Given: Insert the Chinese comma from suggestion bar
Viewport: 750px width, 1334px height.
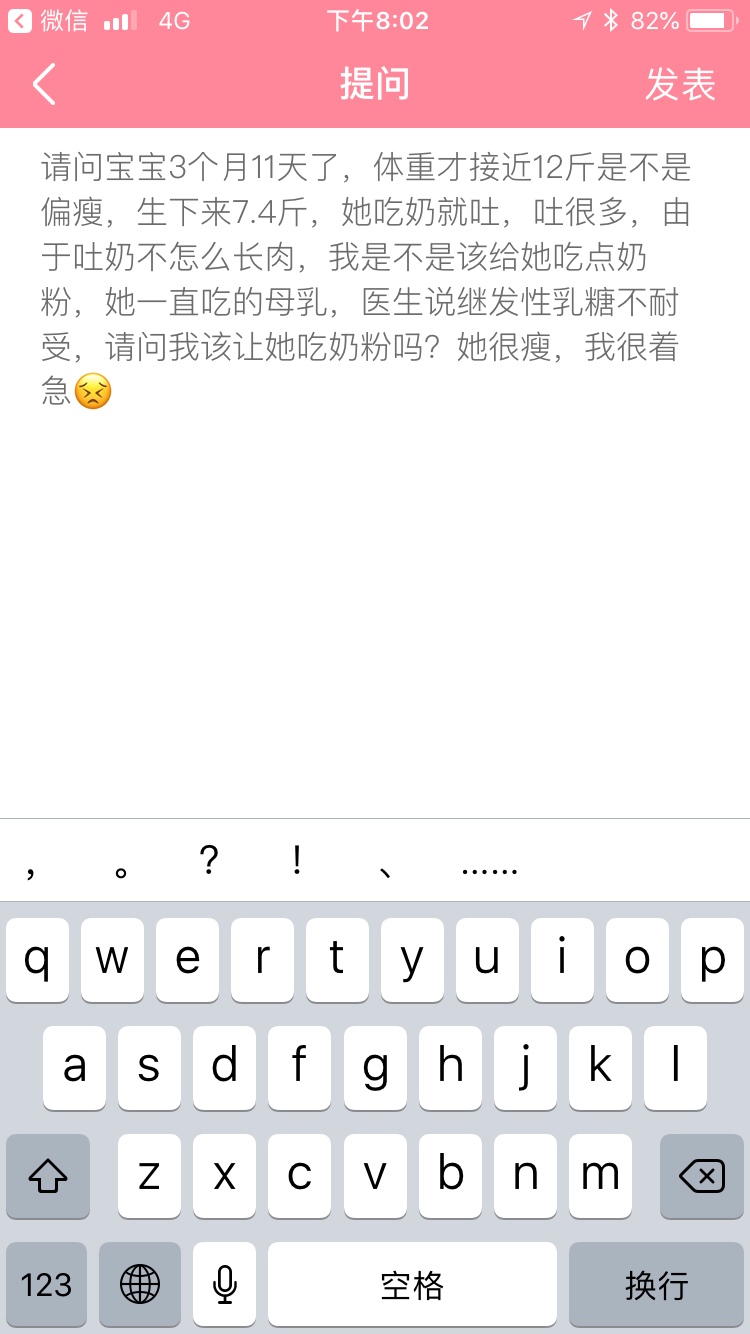Looking at the screenshot, I should click(x=32, y=864).
